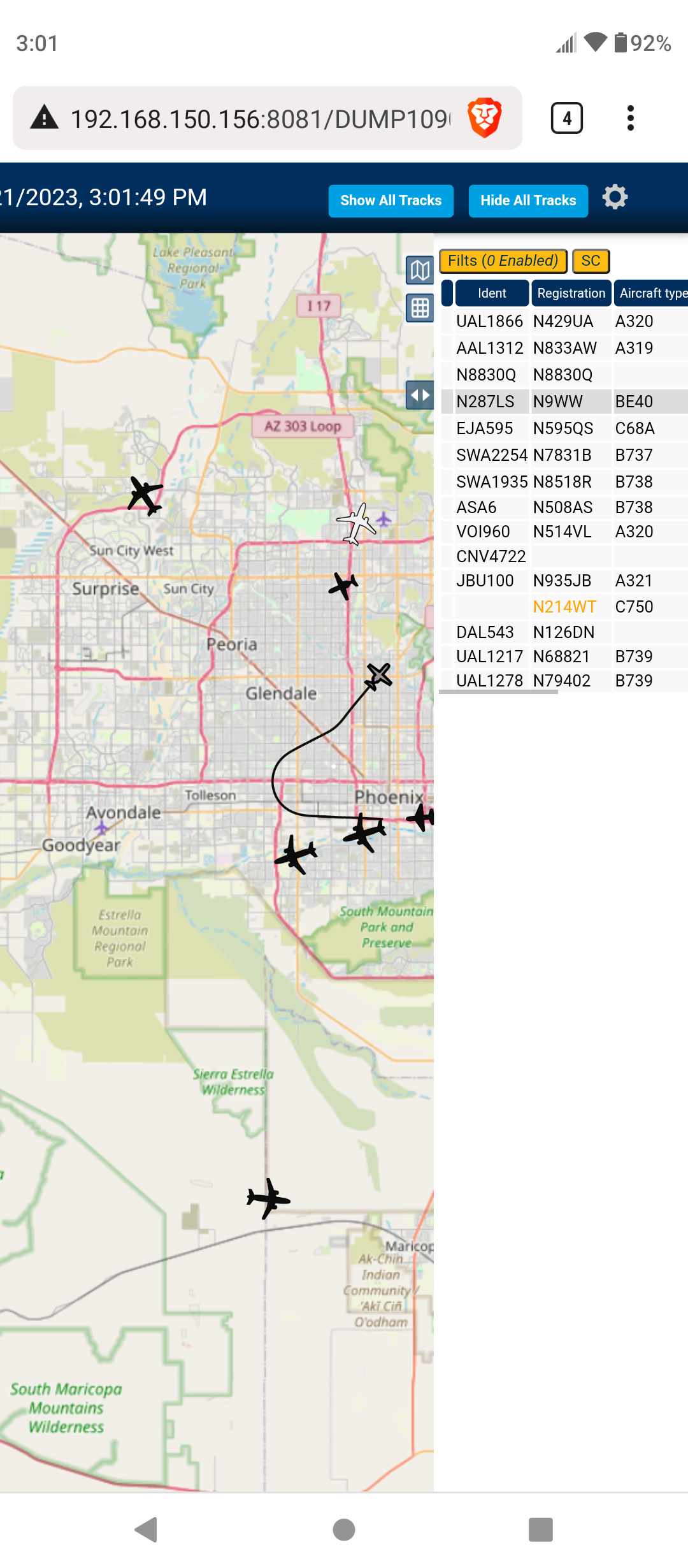Tap the map sidebar expand arrows

click(420, 395)
